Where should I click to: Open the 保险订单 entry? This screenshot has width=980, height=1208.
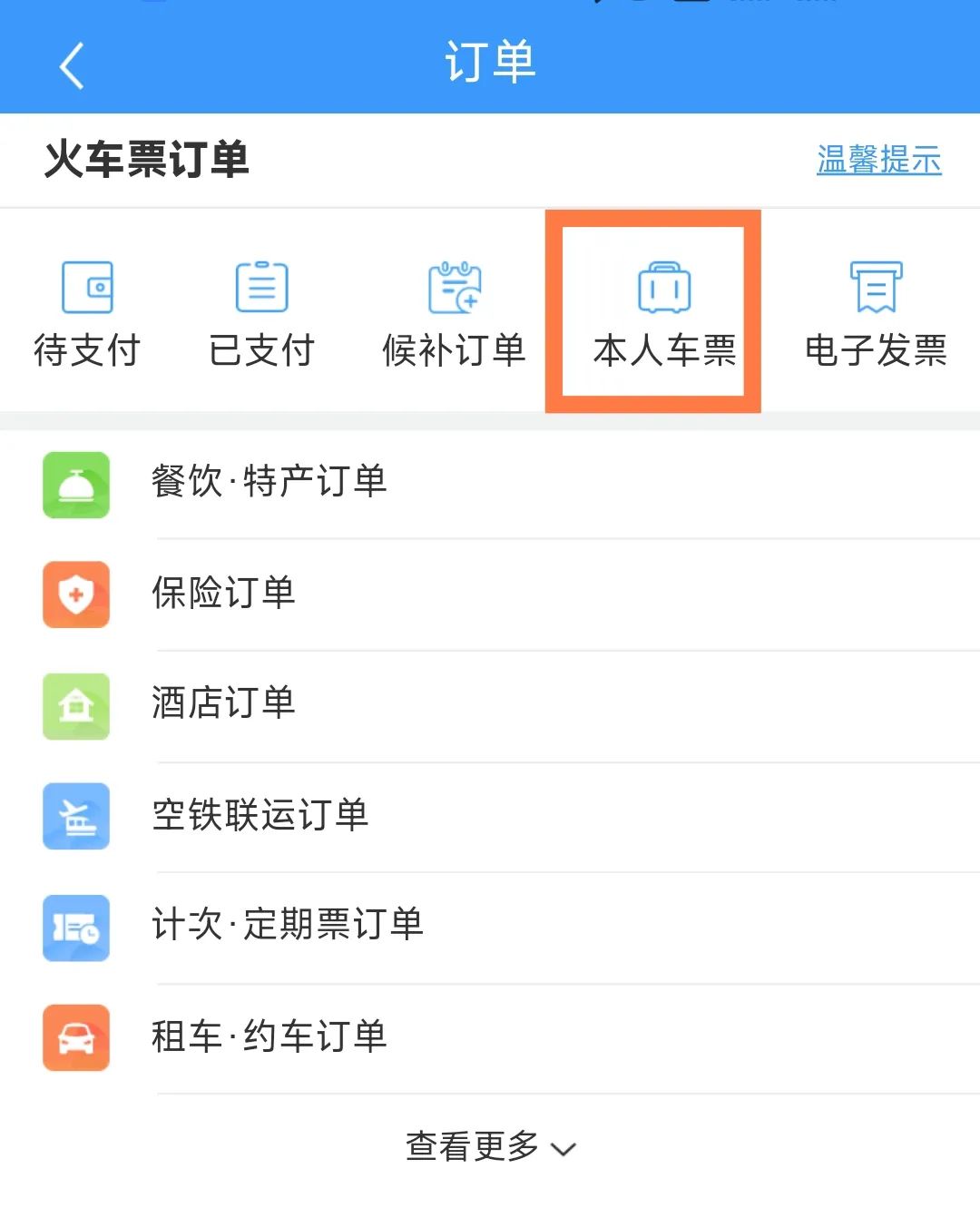[x=222, y=594]
